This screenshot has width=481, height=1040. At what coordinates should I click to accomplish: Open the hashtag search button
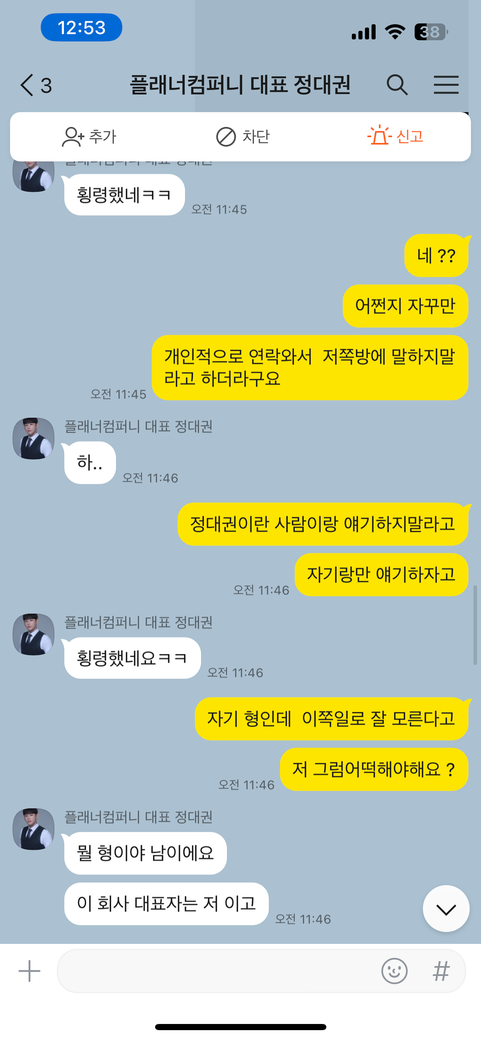point(441,972)
